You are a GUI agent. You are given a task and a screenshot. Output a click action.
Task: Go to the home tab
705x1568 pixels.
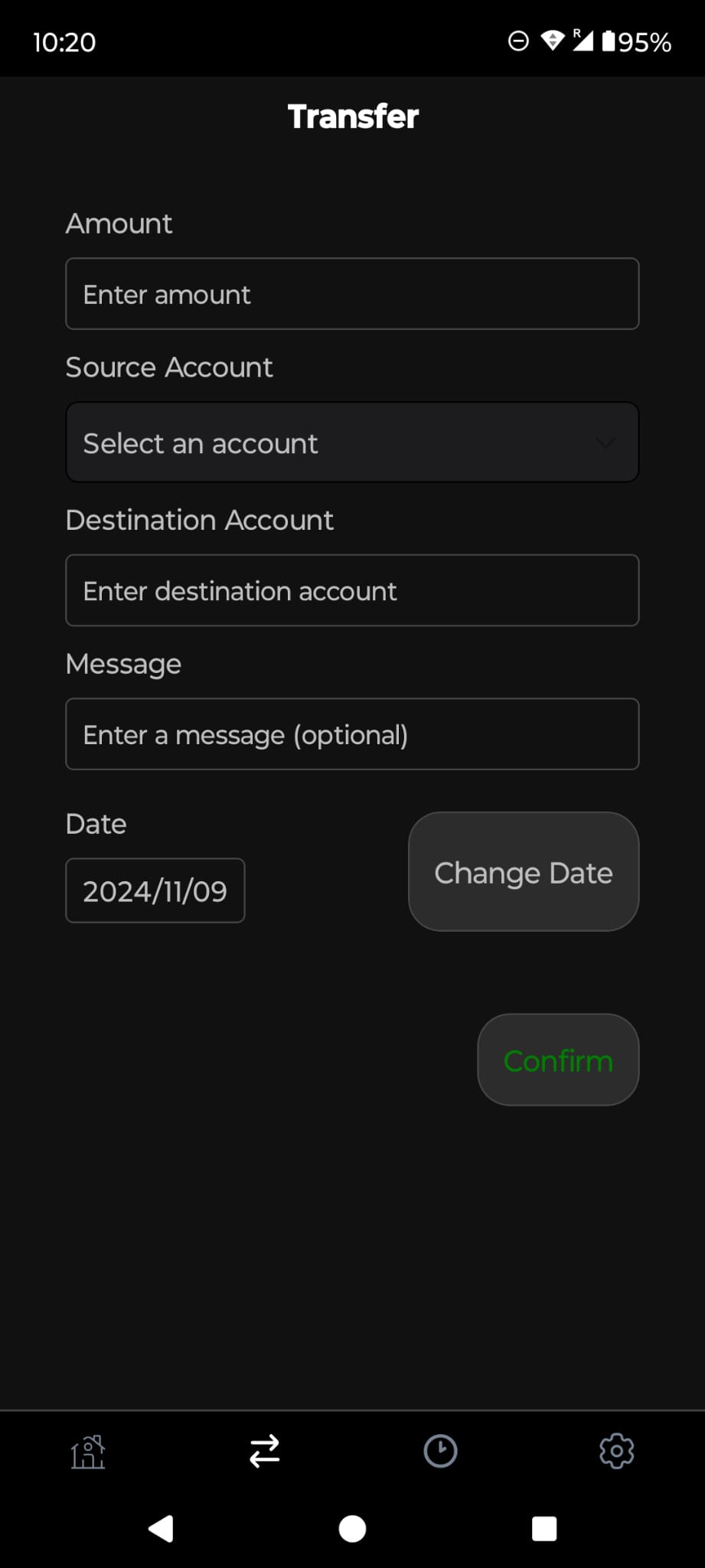88,1451
